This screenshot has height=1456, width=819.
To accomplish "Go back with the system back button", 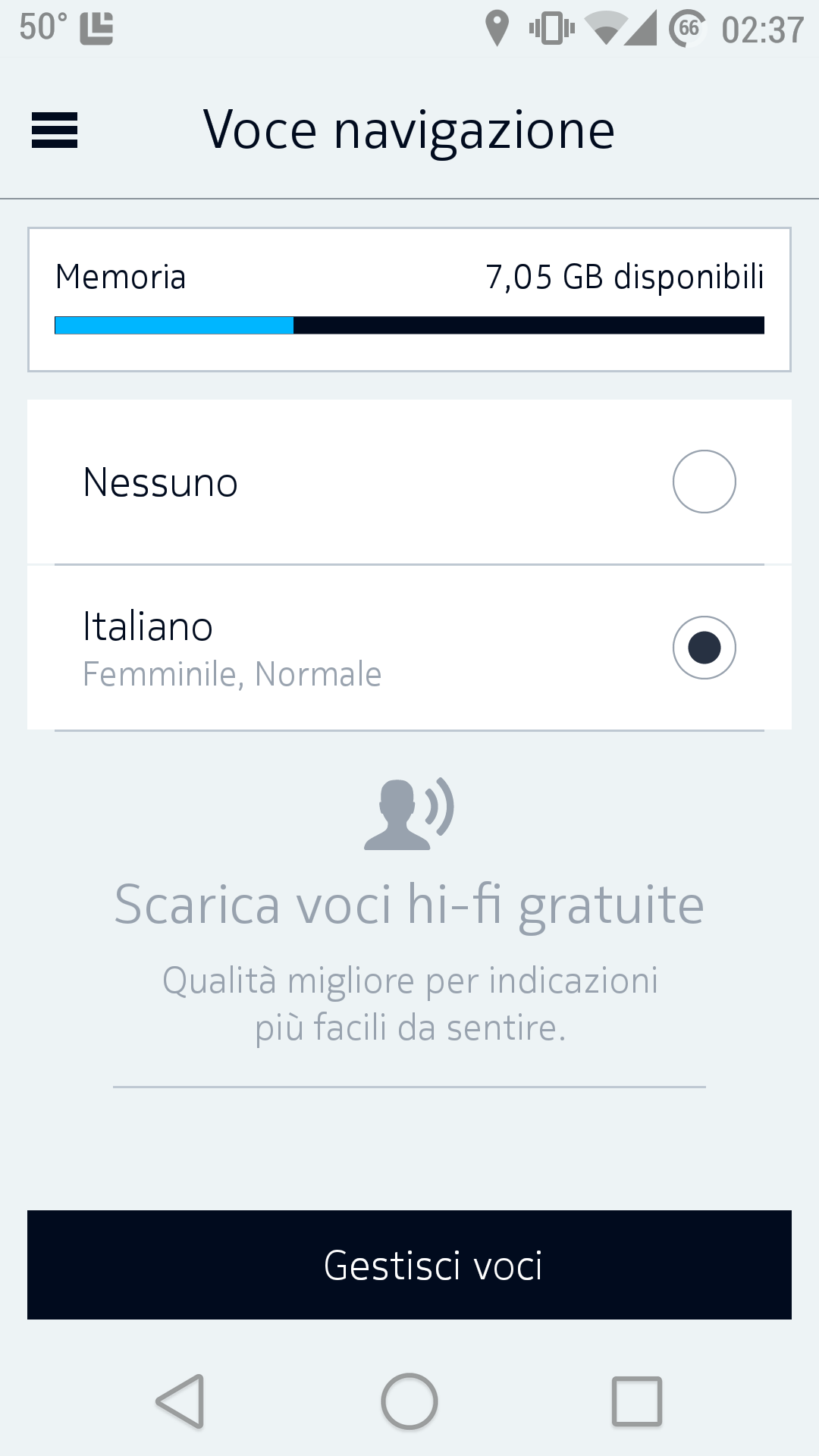I will 180,1401.
